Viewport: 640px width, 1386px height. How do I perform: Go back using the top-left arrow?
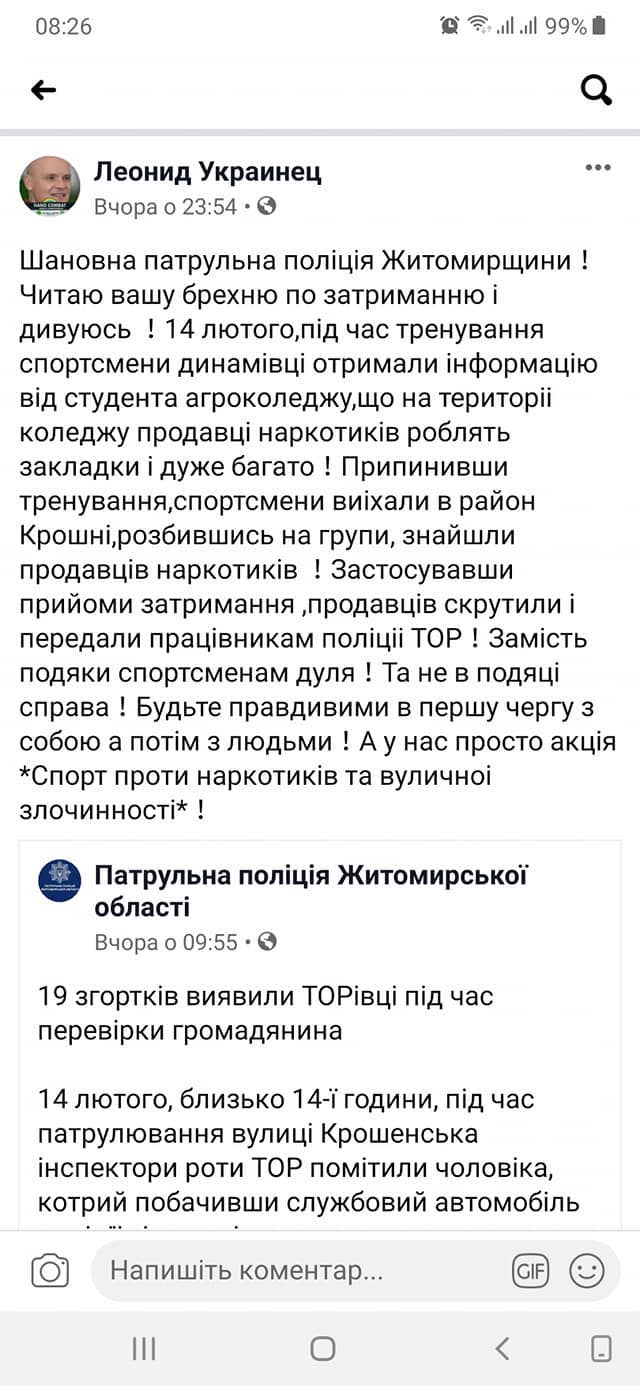(43, 91)
